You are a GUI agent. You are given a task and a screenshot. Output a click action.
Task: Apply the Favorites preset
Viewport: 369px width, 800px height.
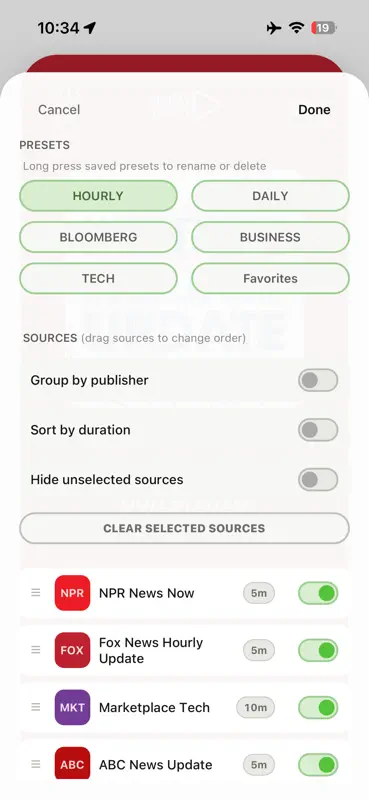270,279
